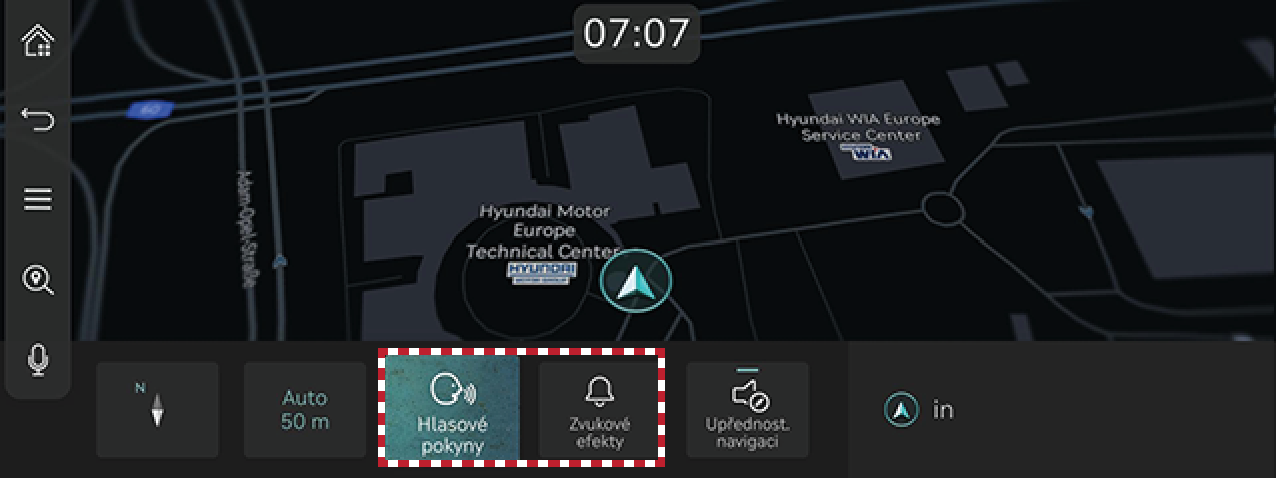This screenshot has height=478, width=1276.
Task: Toggle Upřednost. navigaci option
Action: tap(747, 410)
